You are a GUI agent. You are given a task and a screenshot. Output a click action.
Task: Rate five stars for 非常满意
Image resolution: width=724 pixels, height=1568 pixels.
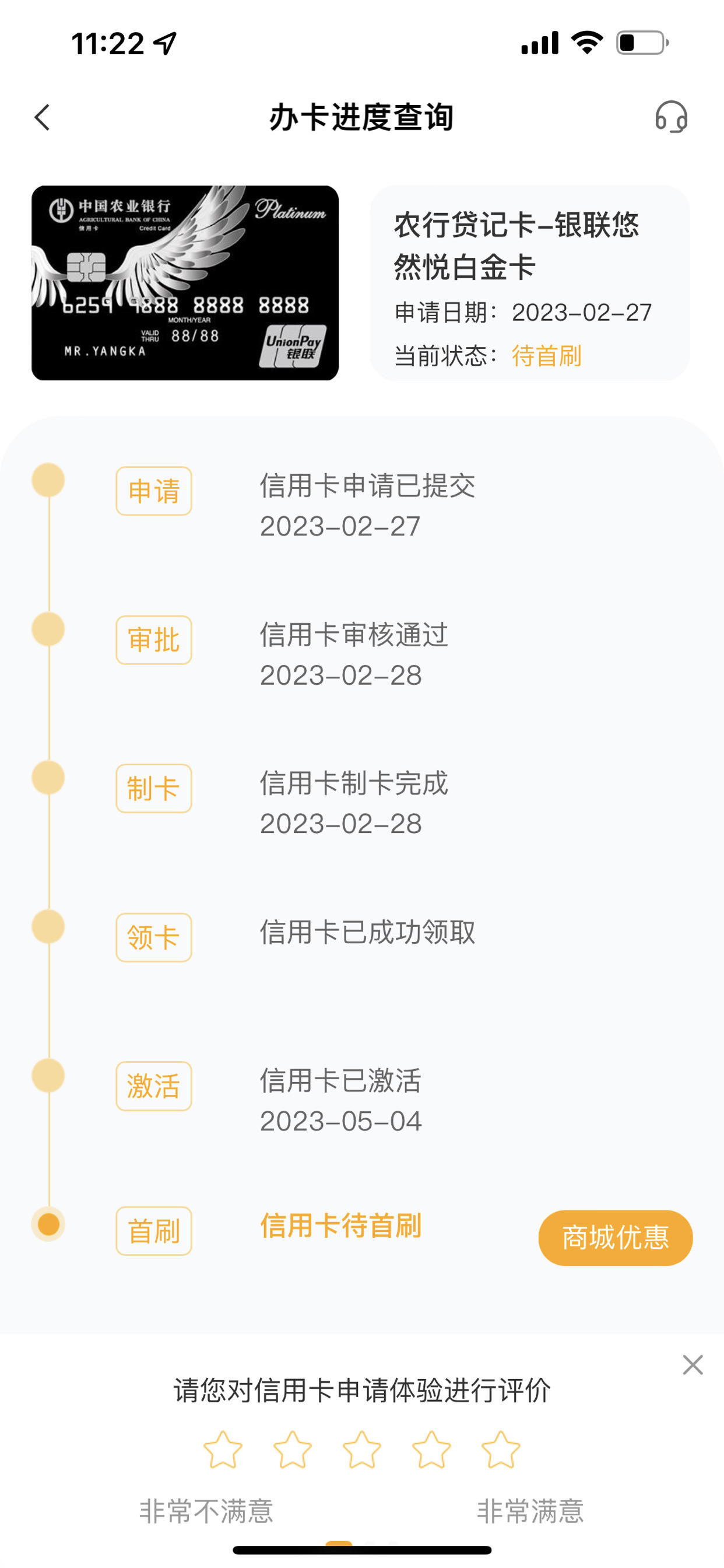[501, 1450]
